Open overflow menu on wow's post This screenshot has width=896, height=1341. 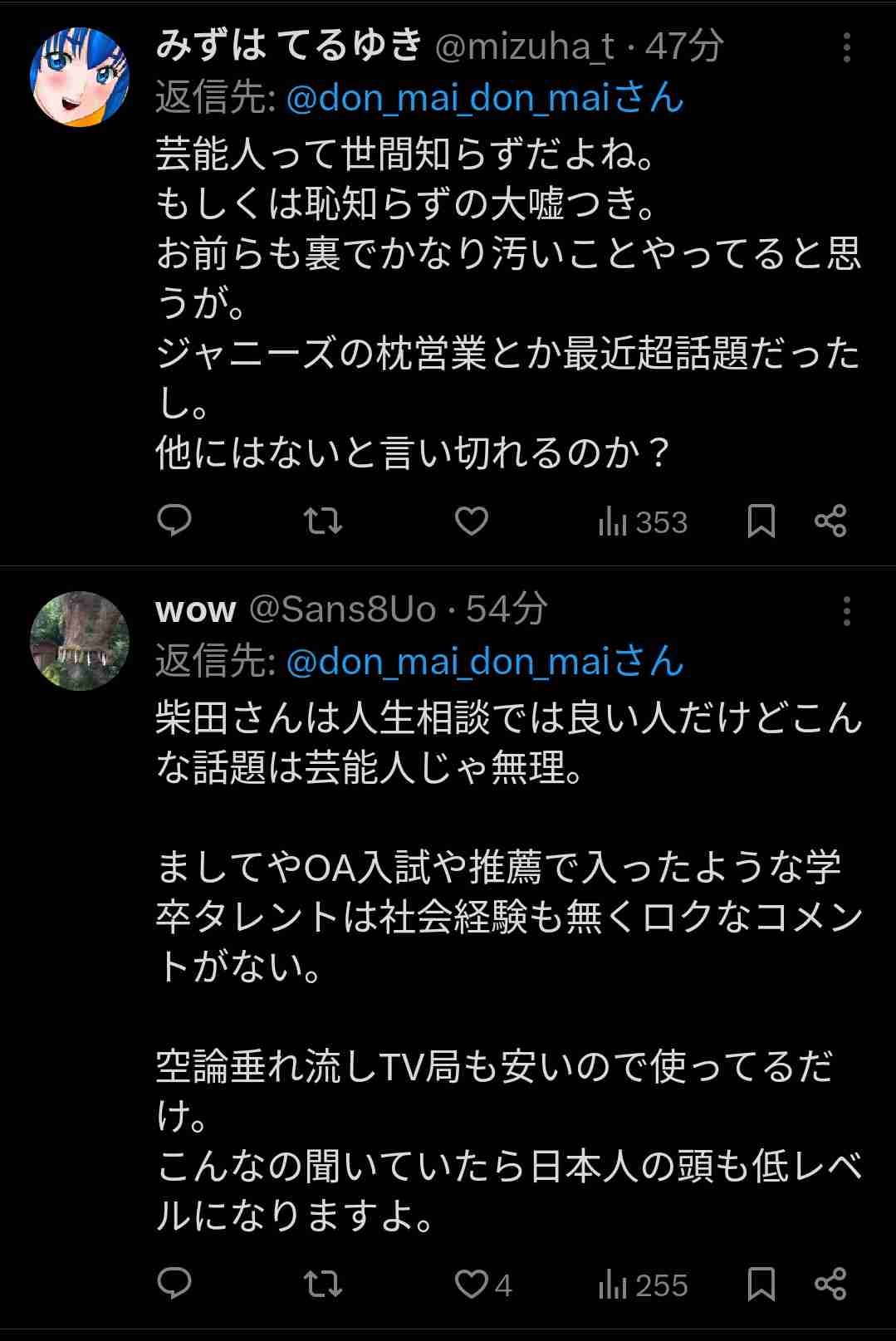846,611
